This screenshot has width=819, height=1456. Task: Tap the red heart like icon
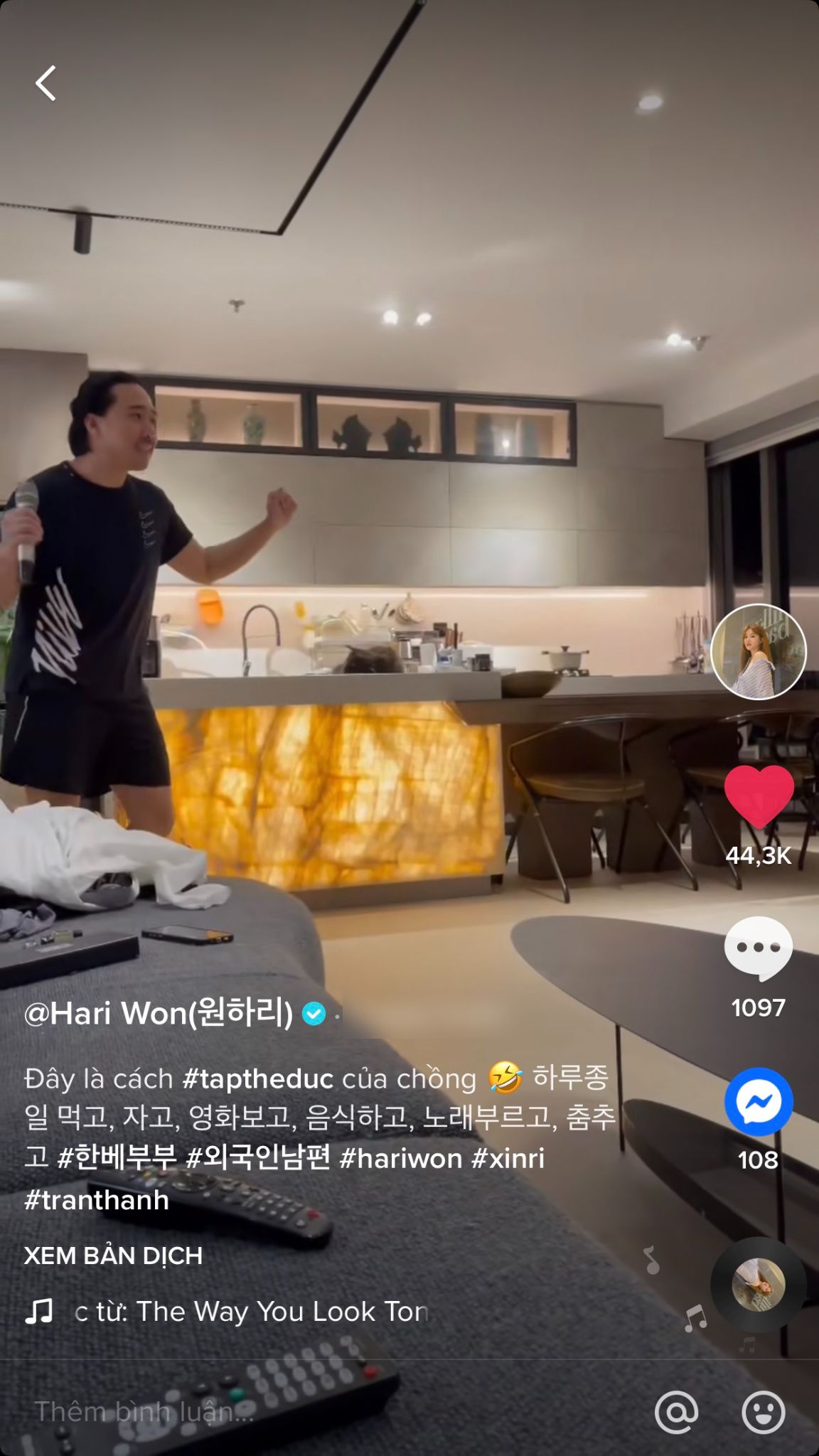[x=759, y=797]
